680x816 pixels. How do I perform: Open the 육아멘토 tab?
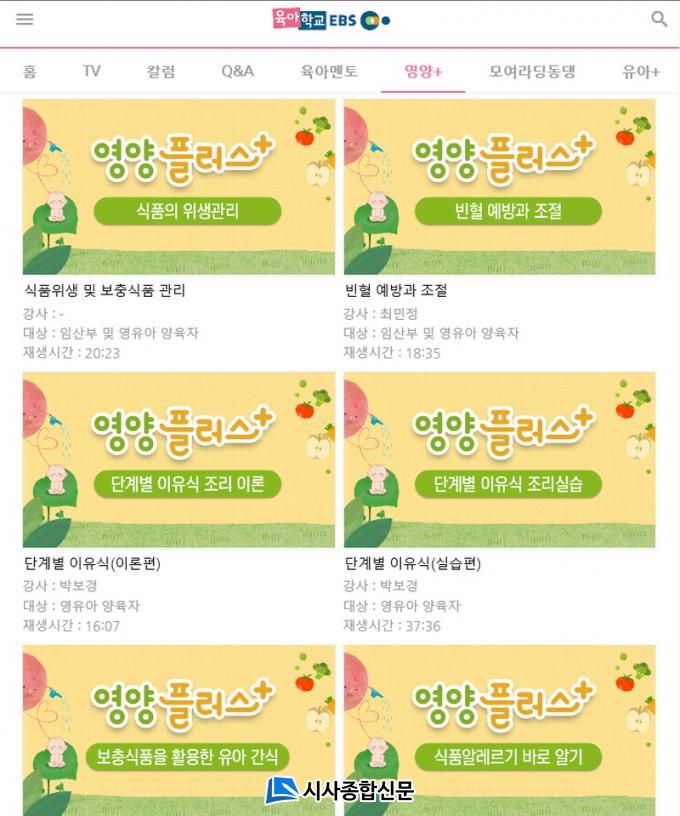(326, 71)
